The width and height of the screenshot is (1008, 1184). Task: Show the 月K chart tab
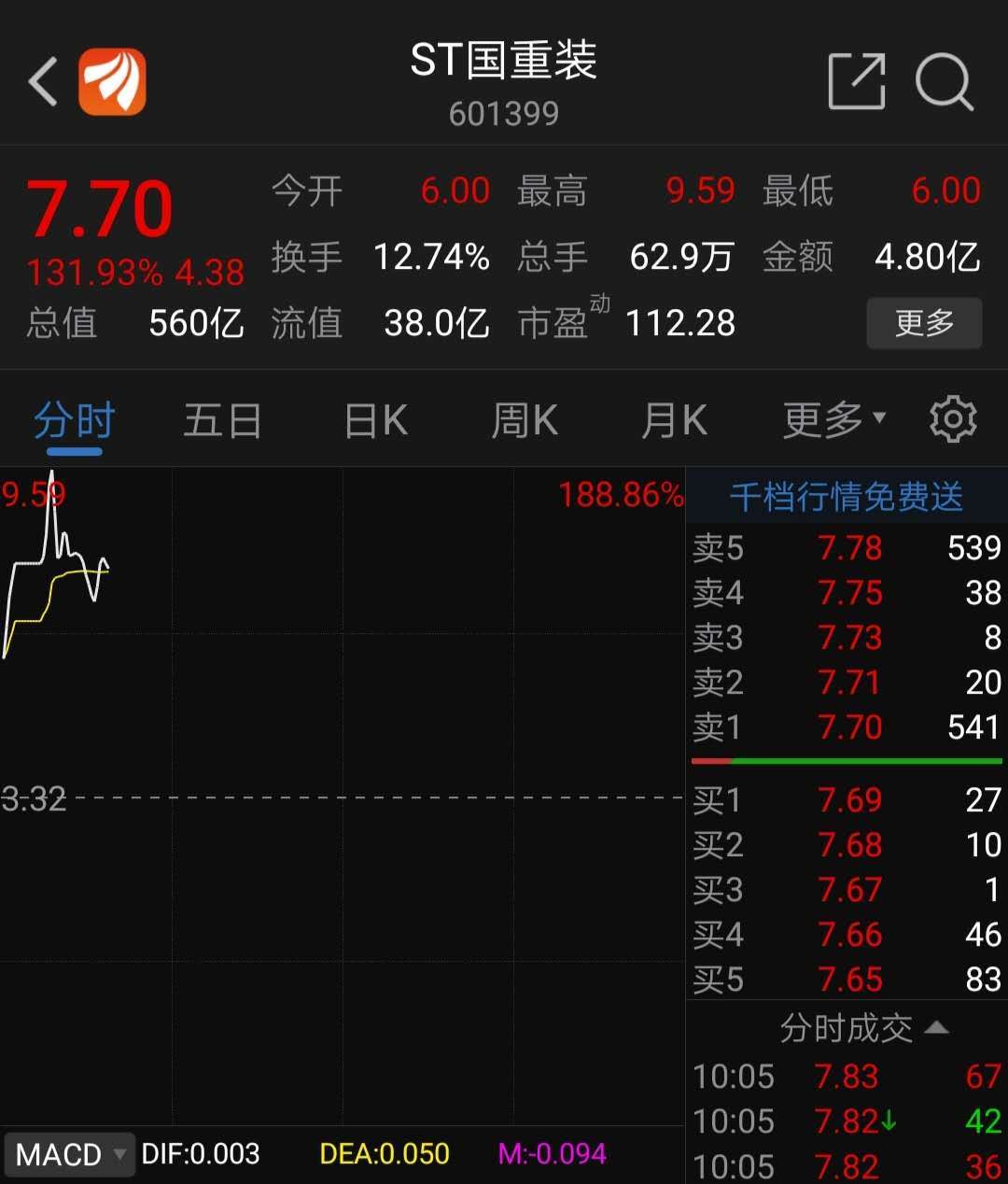(x=674, y=422)
